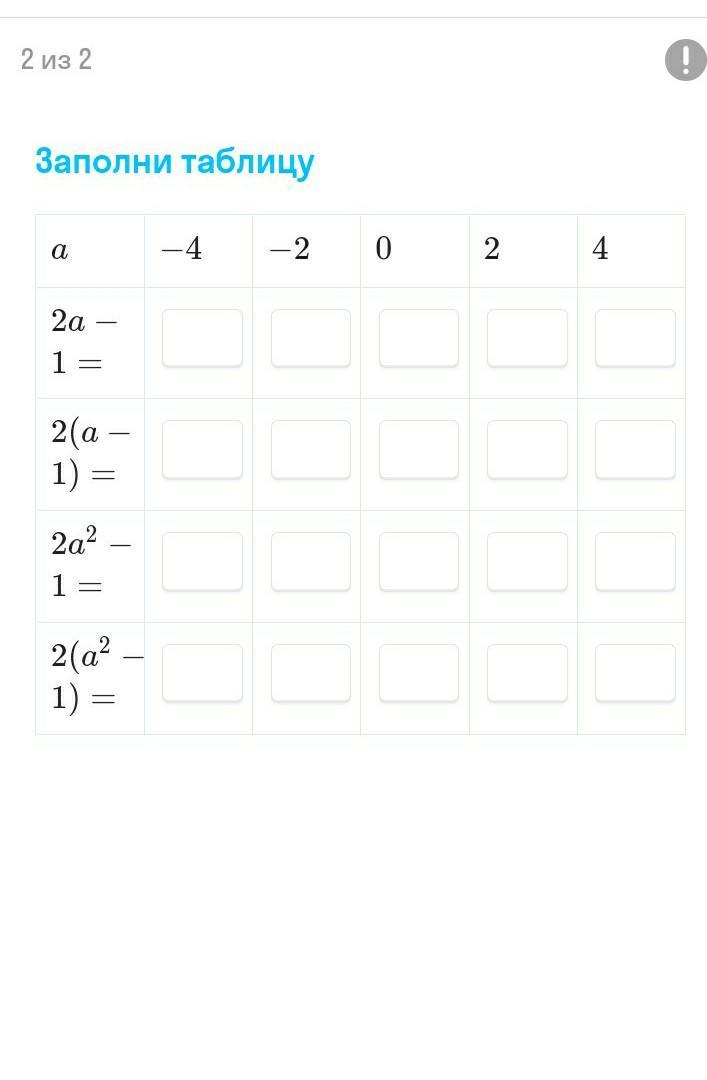Select the 2a − 1 field under −4
Screen dimensions: 707x1080
point(202,338)
